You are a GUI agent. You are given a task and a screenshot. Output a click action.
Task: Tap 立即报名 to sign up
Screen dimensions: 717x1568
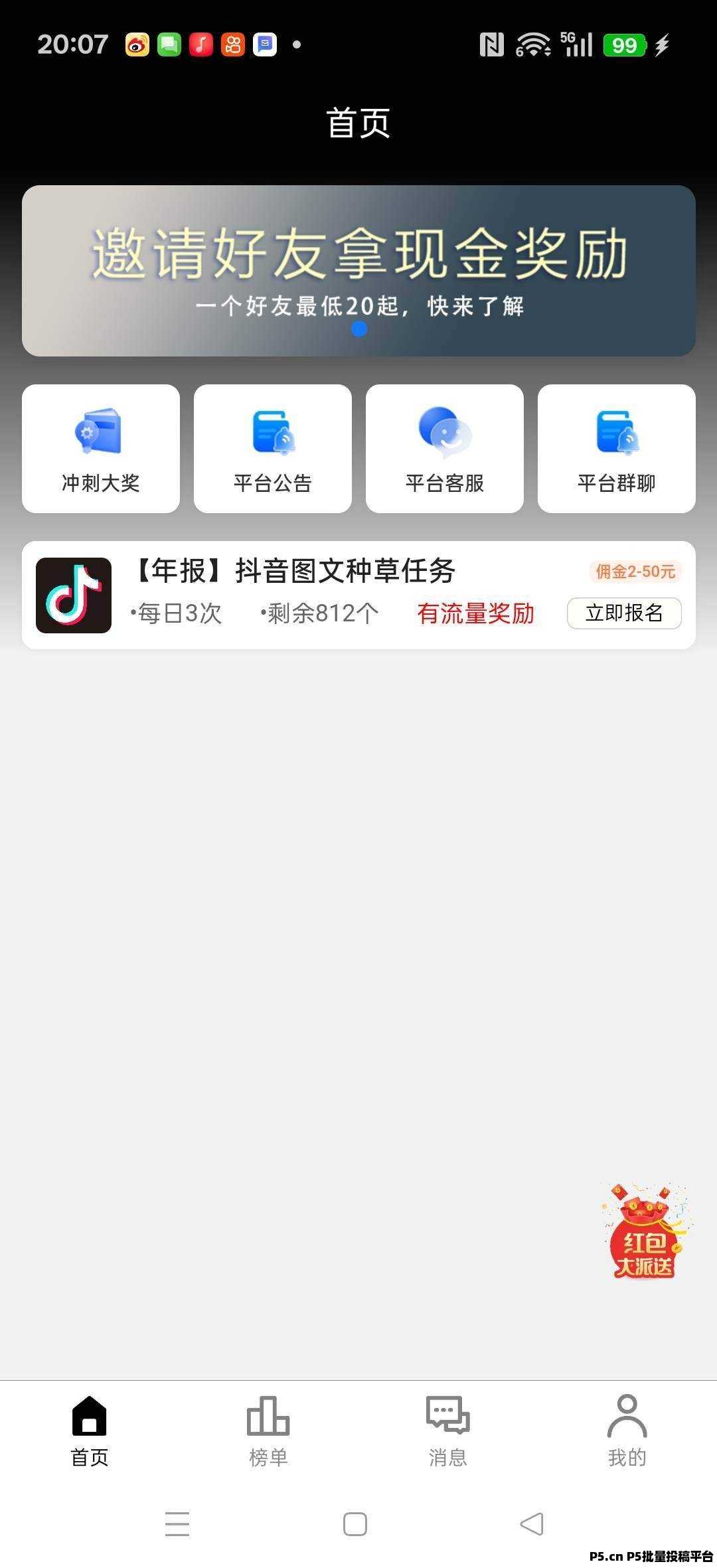pos(624,613)
